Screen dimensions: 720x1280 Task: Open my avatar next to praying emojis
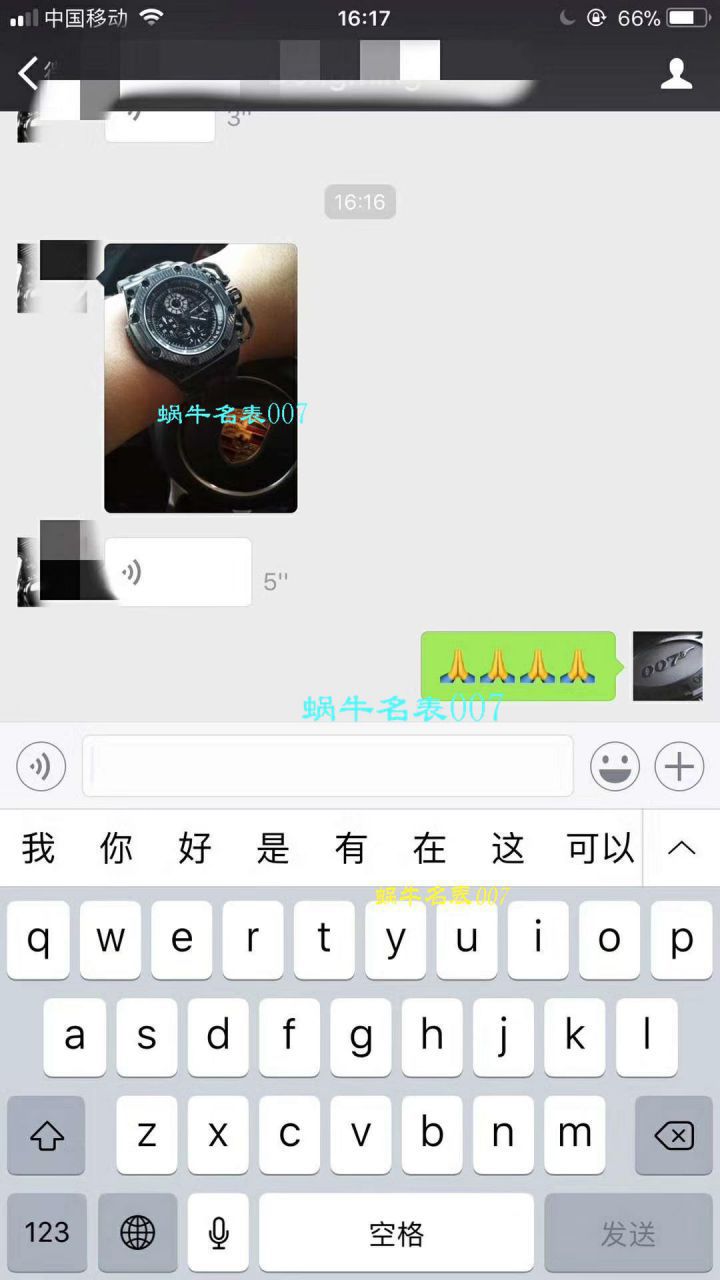[x=667, y=665]
